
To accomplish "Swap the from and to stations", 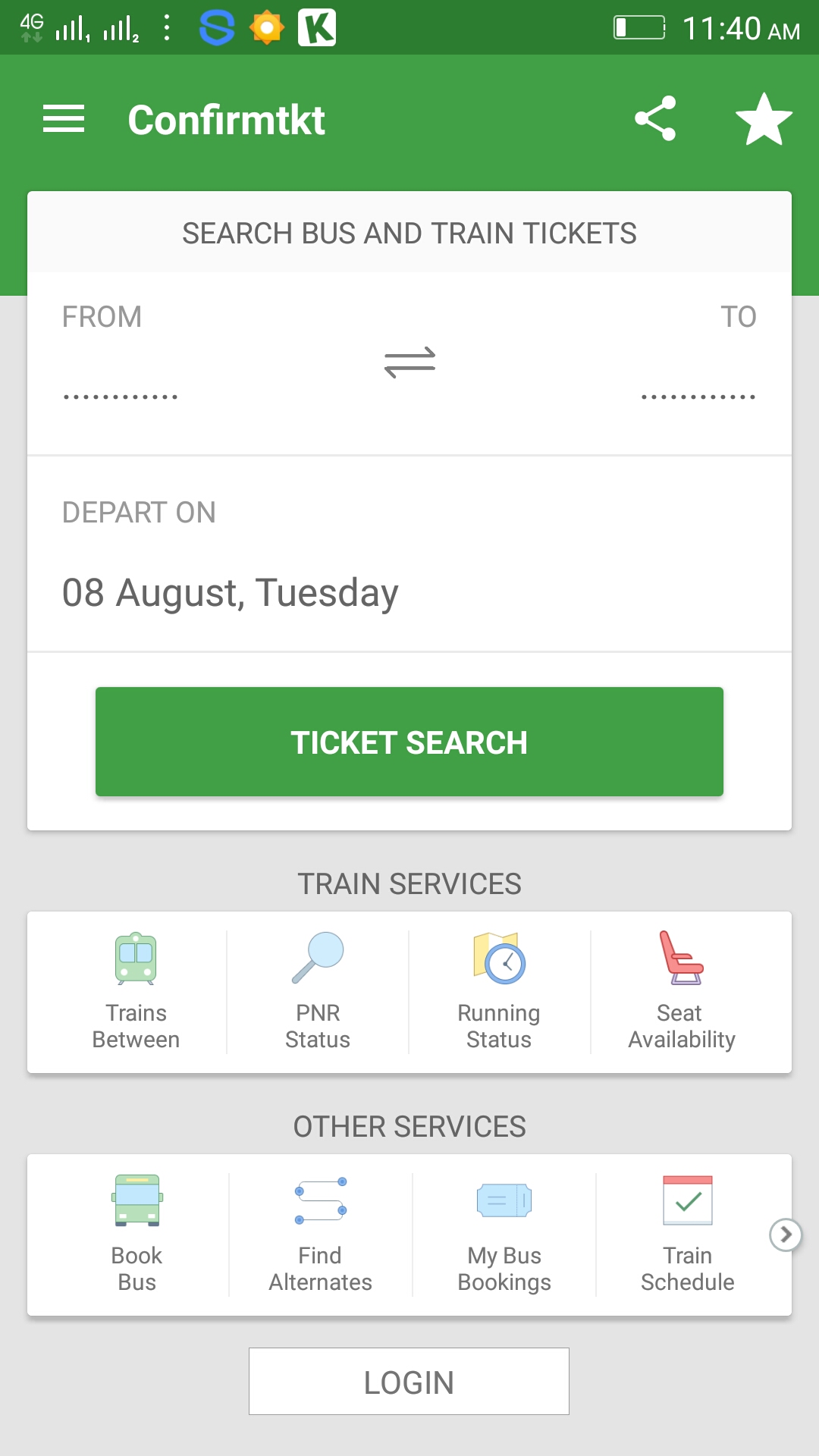I will 409,362.
